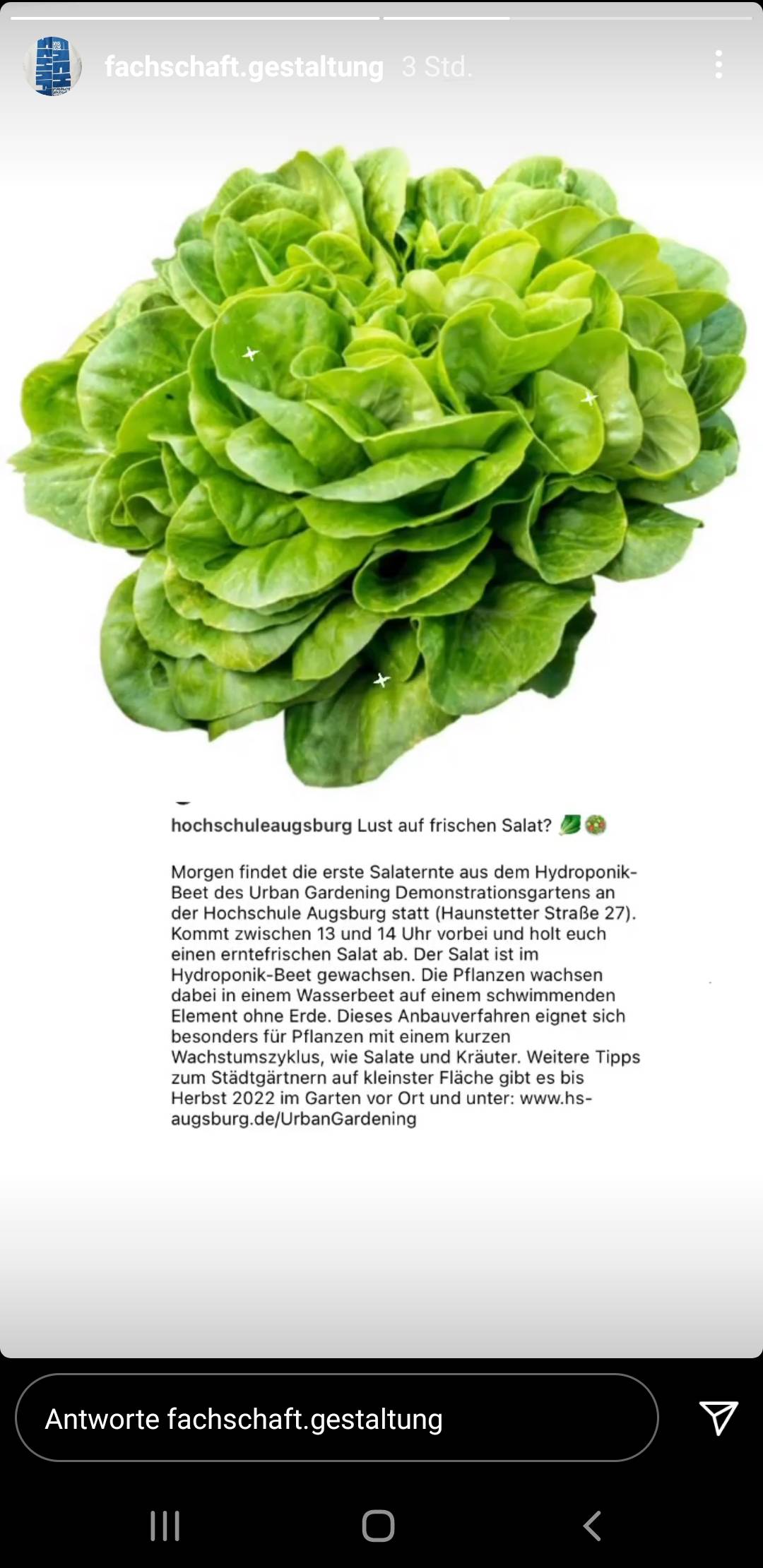Tap the salad emoji after the caption

pos(597,823)
